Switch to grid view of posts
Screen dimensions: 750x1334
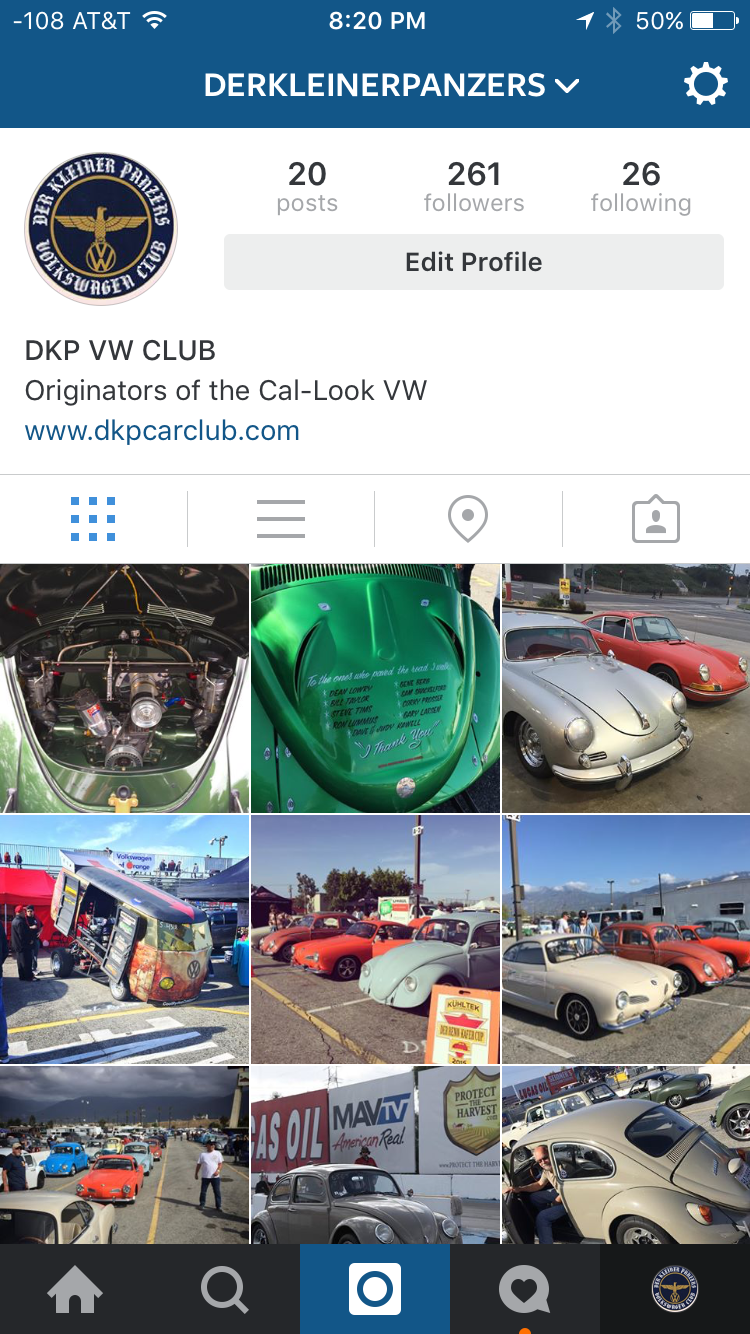pyautogui.click(x=93, y=519)
